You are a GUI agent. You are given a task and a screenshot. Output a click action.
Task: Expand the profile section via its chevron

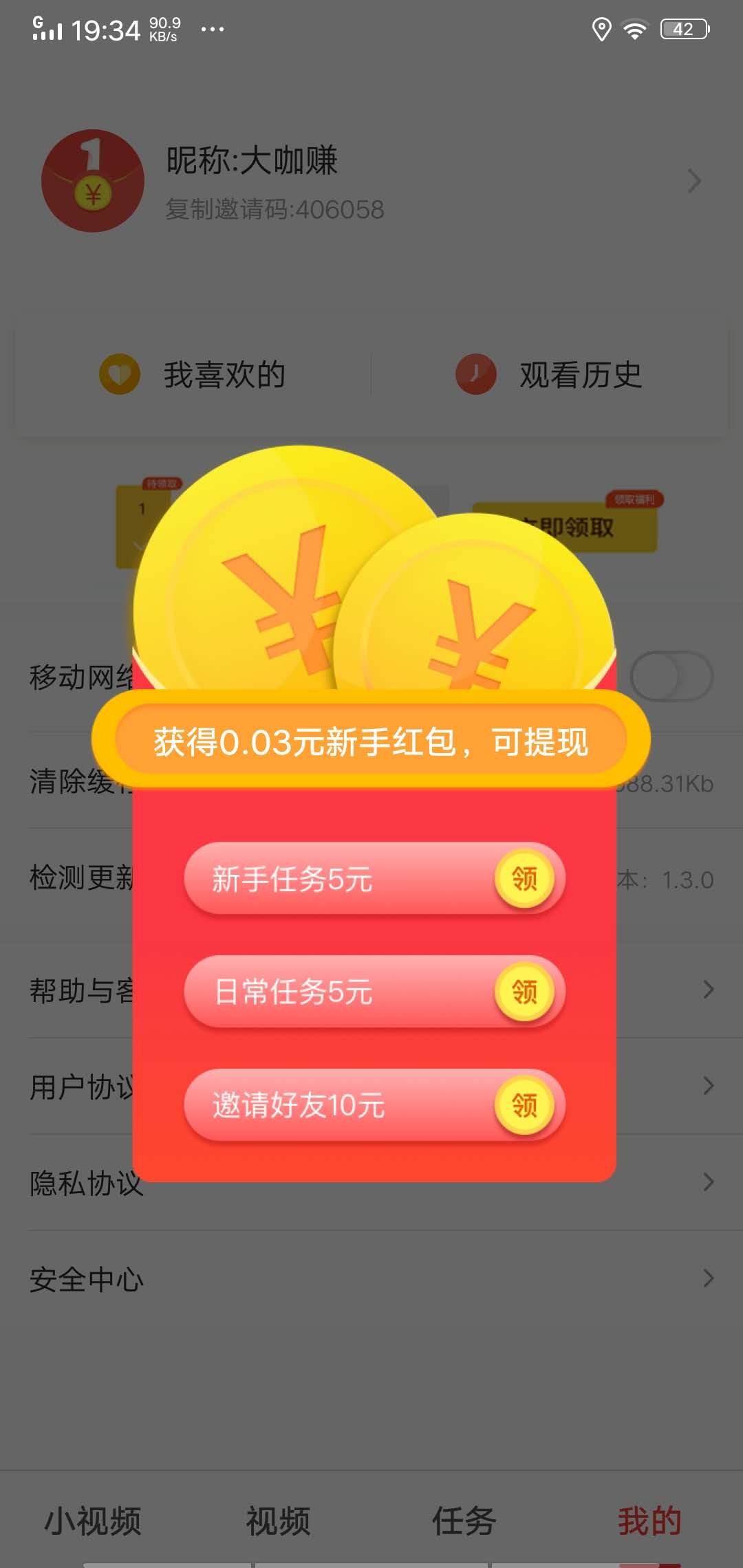694,182
